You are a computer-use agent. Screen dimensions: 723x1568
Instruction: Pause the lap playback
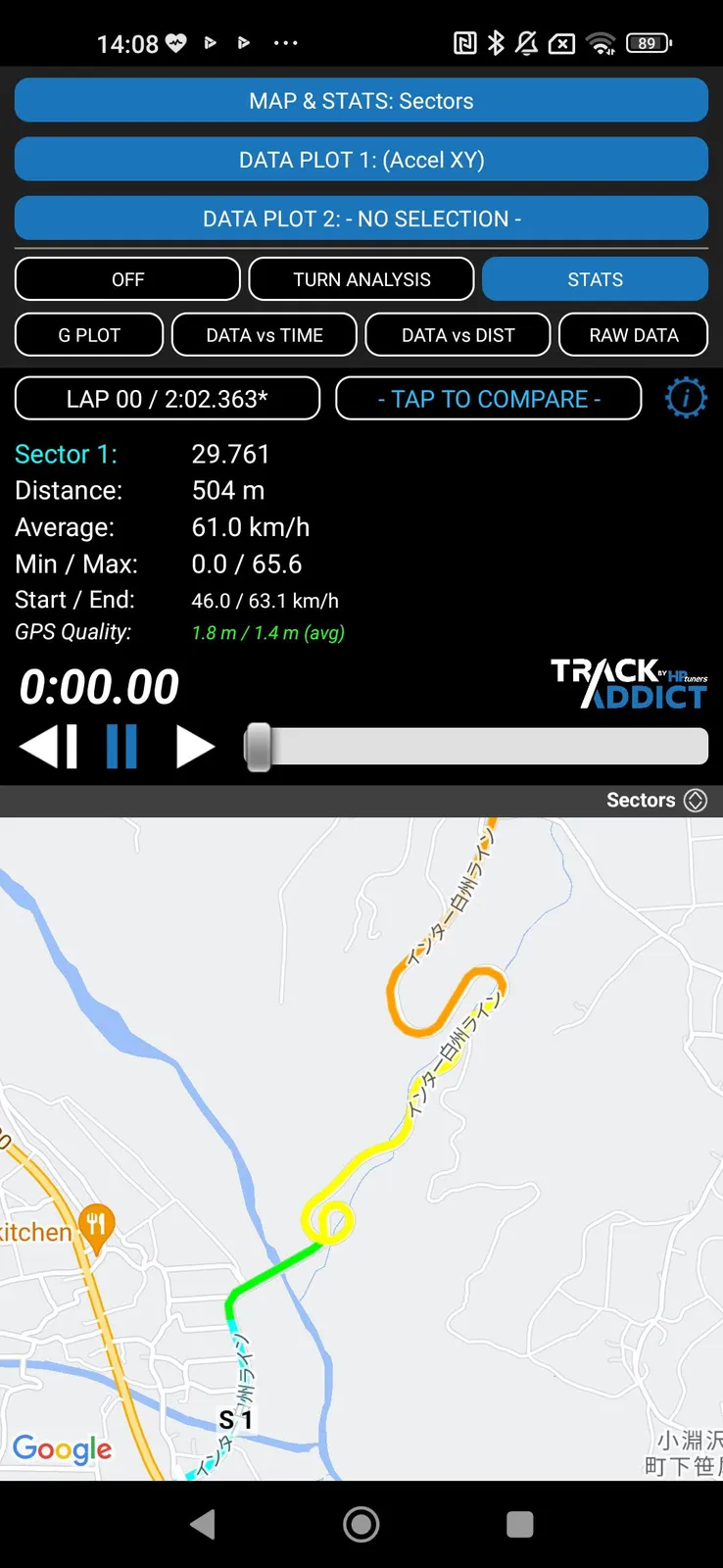[121, 747]
